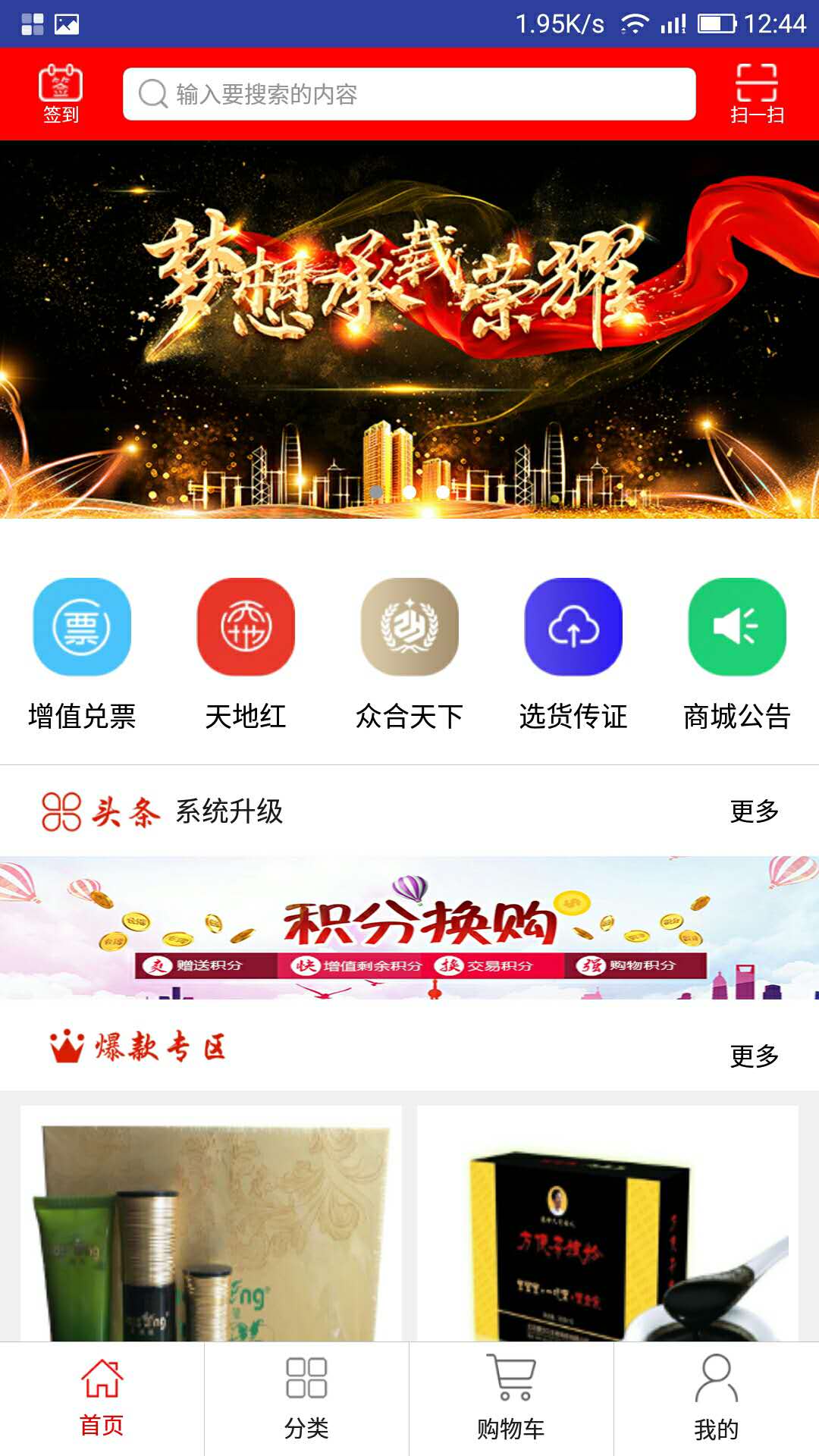Open the 积分换购 promotion banner
The width and height of the screenshot is (819, 1456).
coord(409,927)
